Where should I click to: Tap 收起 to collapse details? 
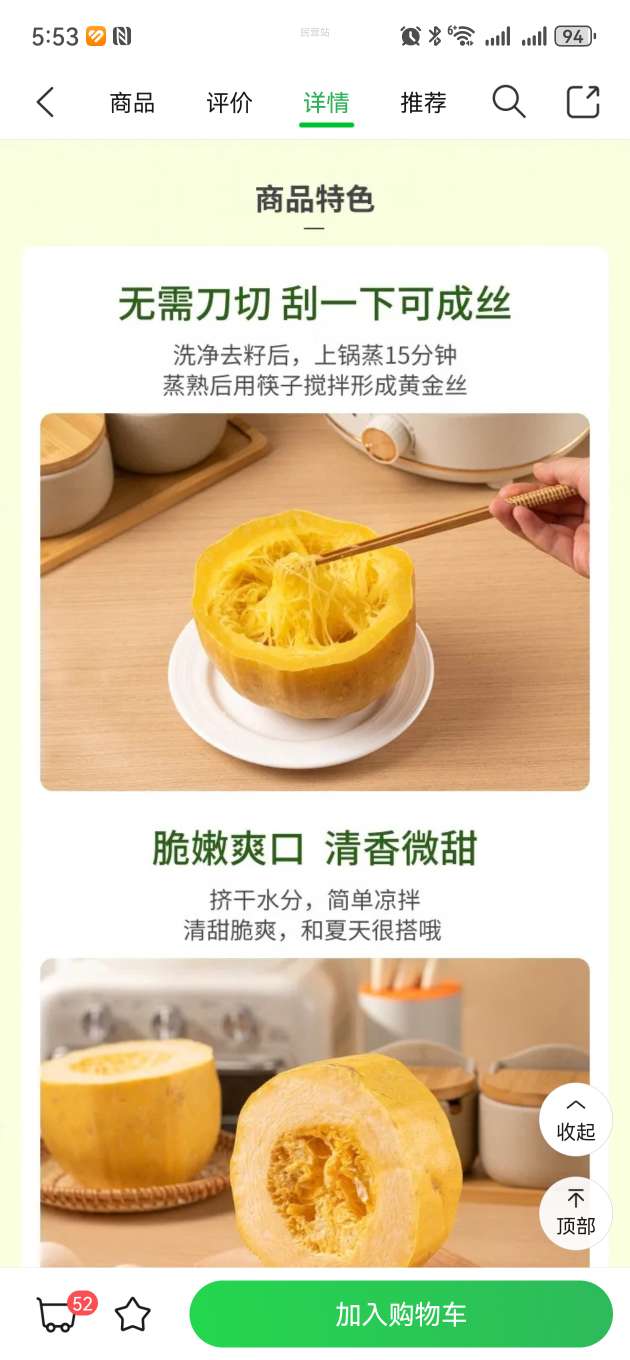point(575,1120)
